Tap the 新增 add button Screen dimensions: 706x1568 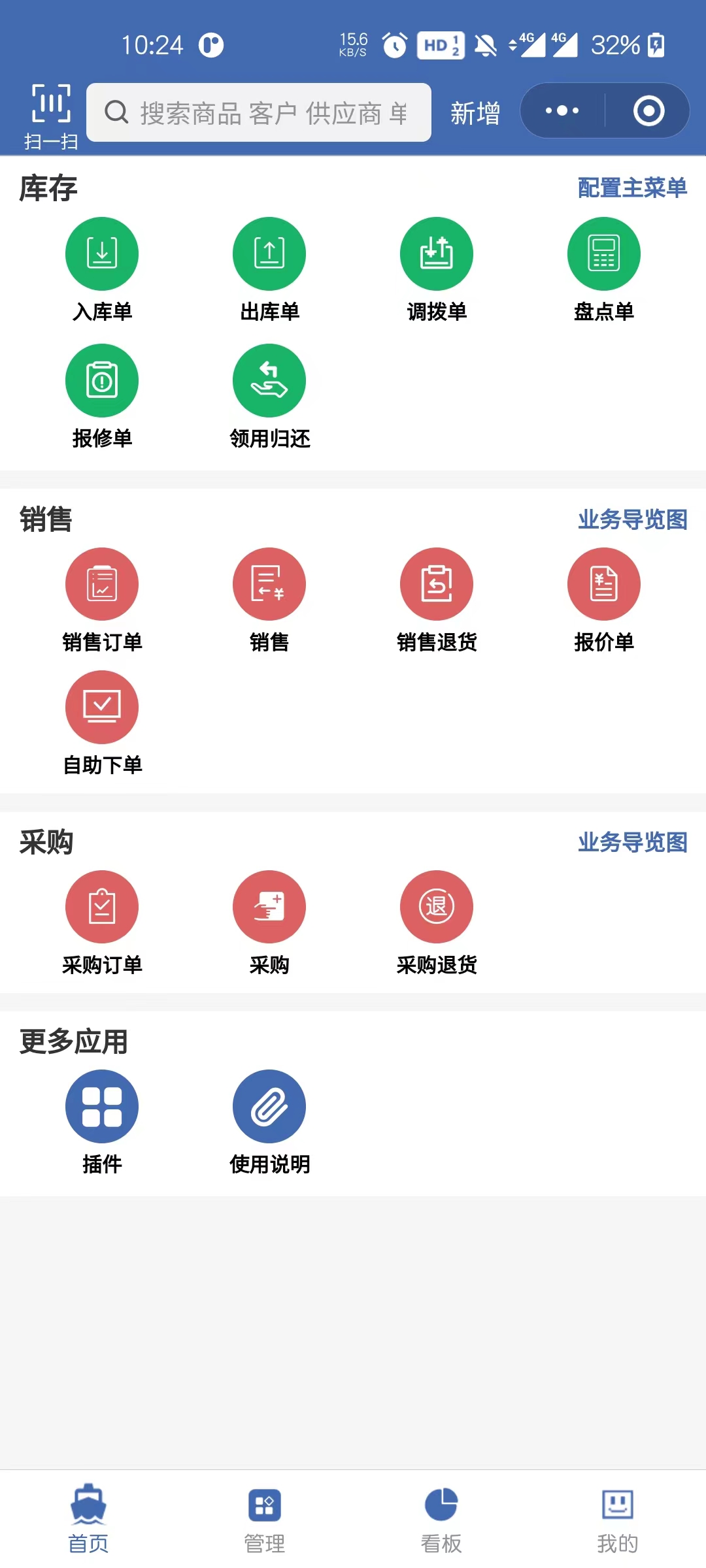475,112
